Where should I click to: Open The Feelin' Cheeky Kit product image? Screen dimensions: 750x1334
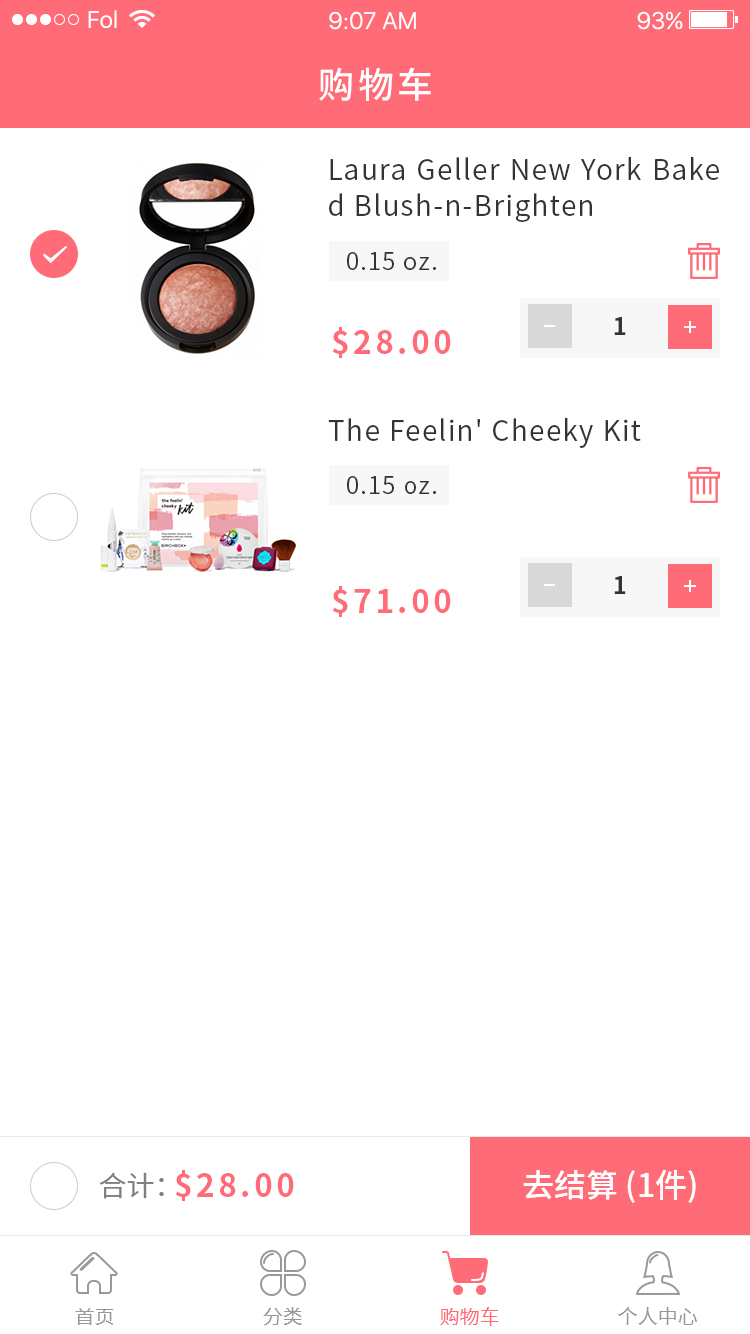(198, 520)
